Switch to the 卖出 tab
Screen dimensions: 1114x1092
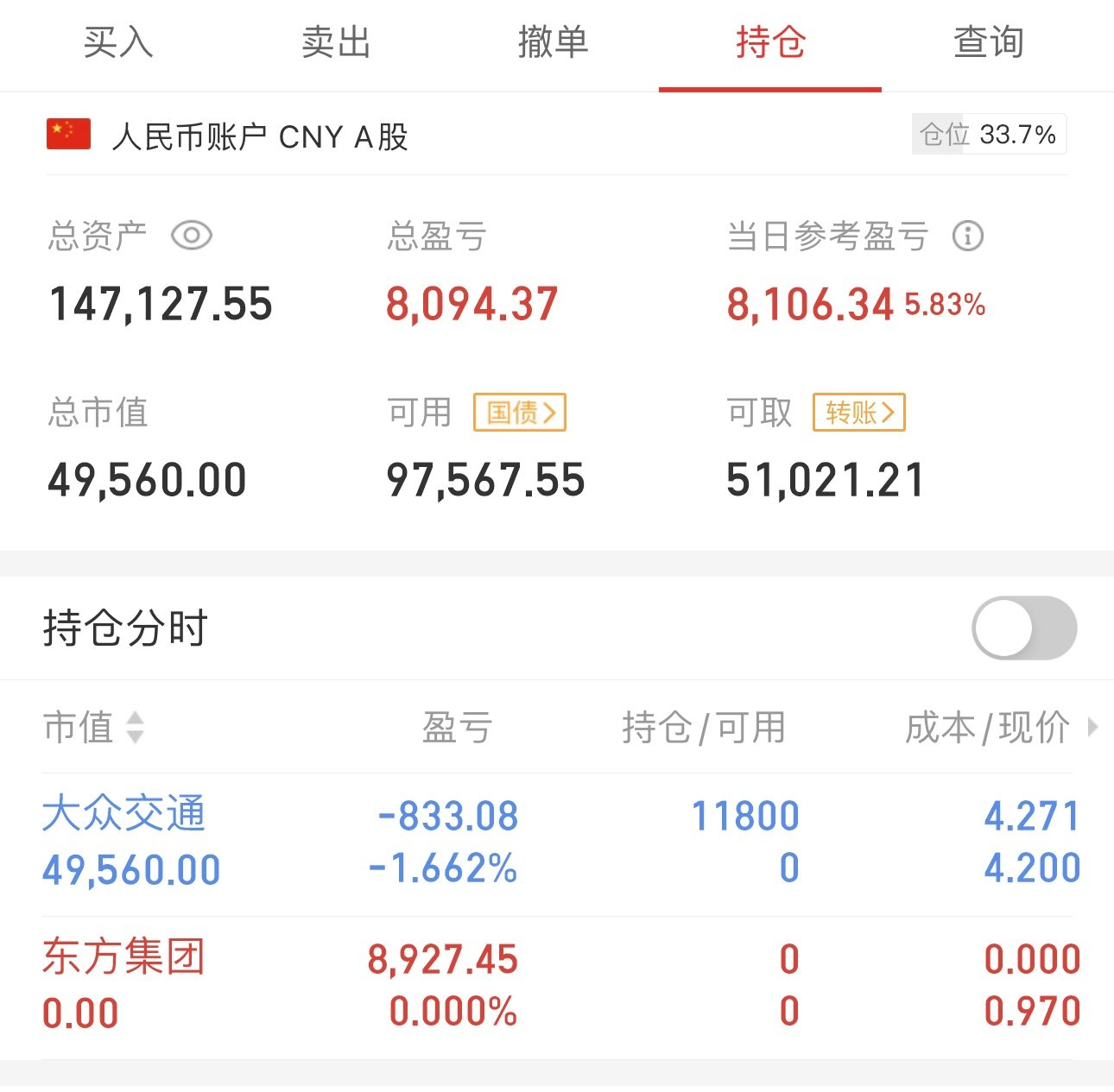click(336, 43)
